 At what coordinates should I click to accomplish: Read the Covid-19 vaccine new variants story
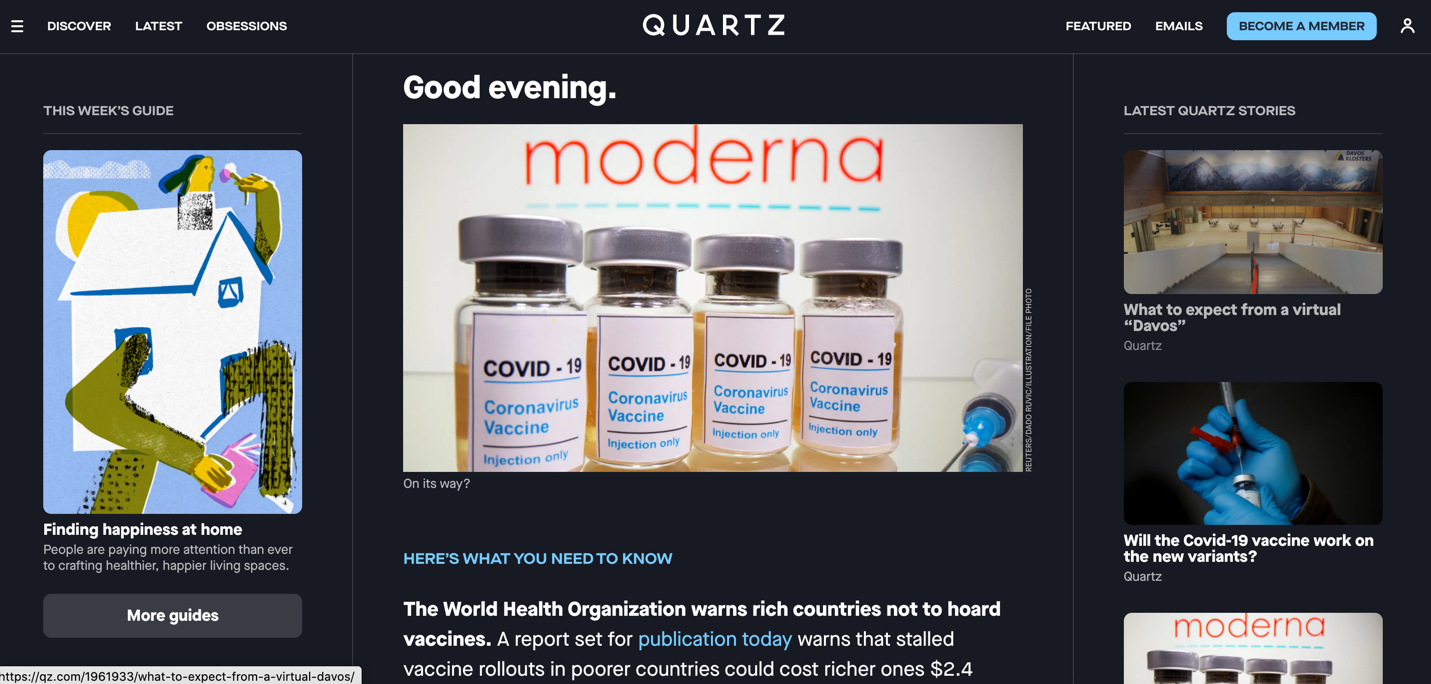1247,548
